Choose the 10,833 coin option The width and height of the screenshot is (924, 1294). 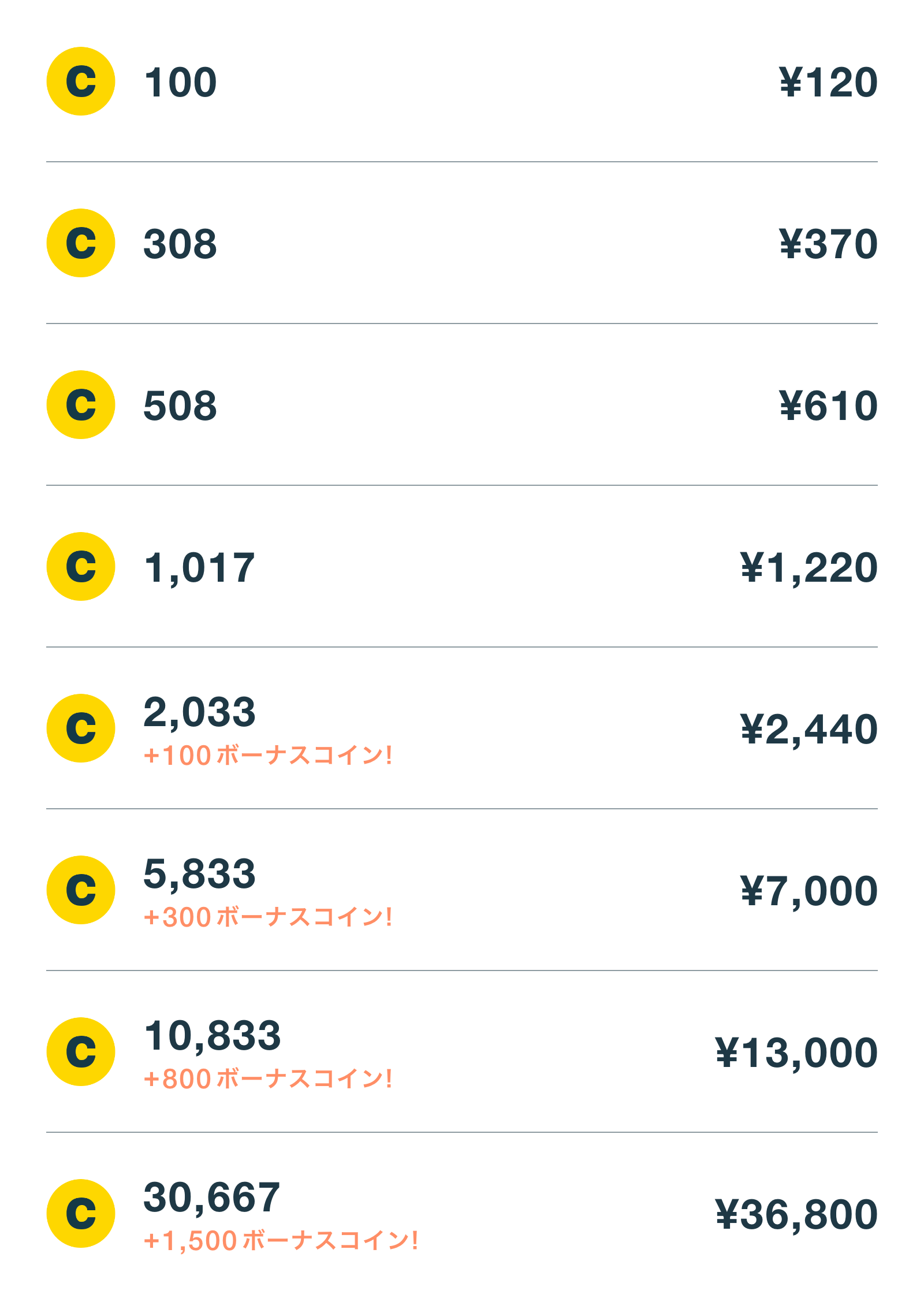pos(462,1051)
